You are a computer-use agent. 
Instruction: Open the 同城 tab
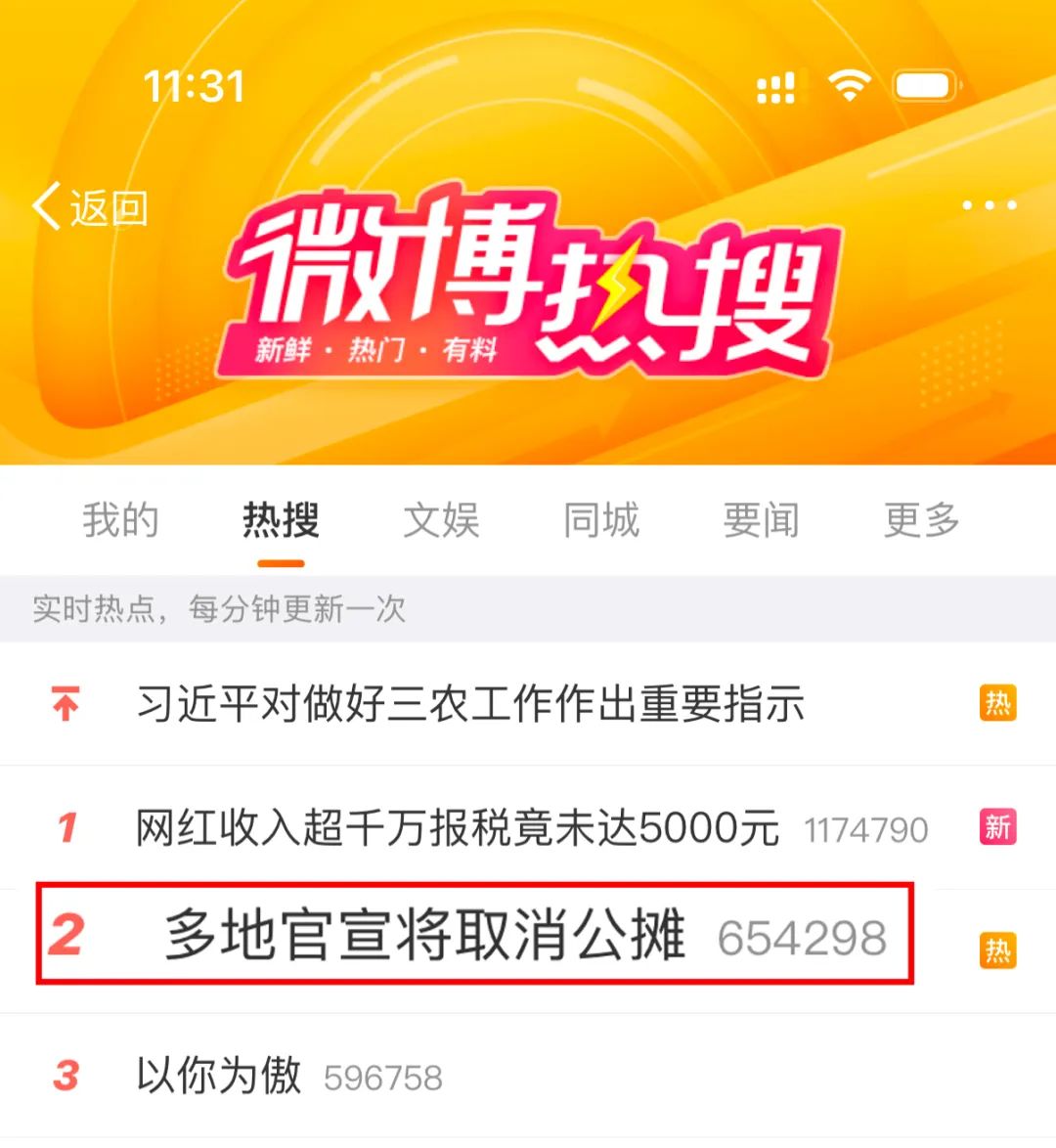coord(602,522)
